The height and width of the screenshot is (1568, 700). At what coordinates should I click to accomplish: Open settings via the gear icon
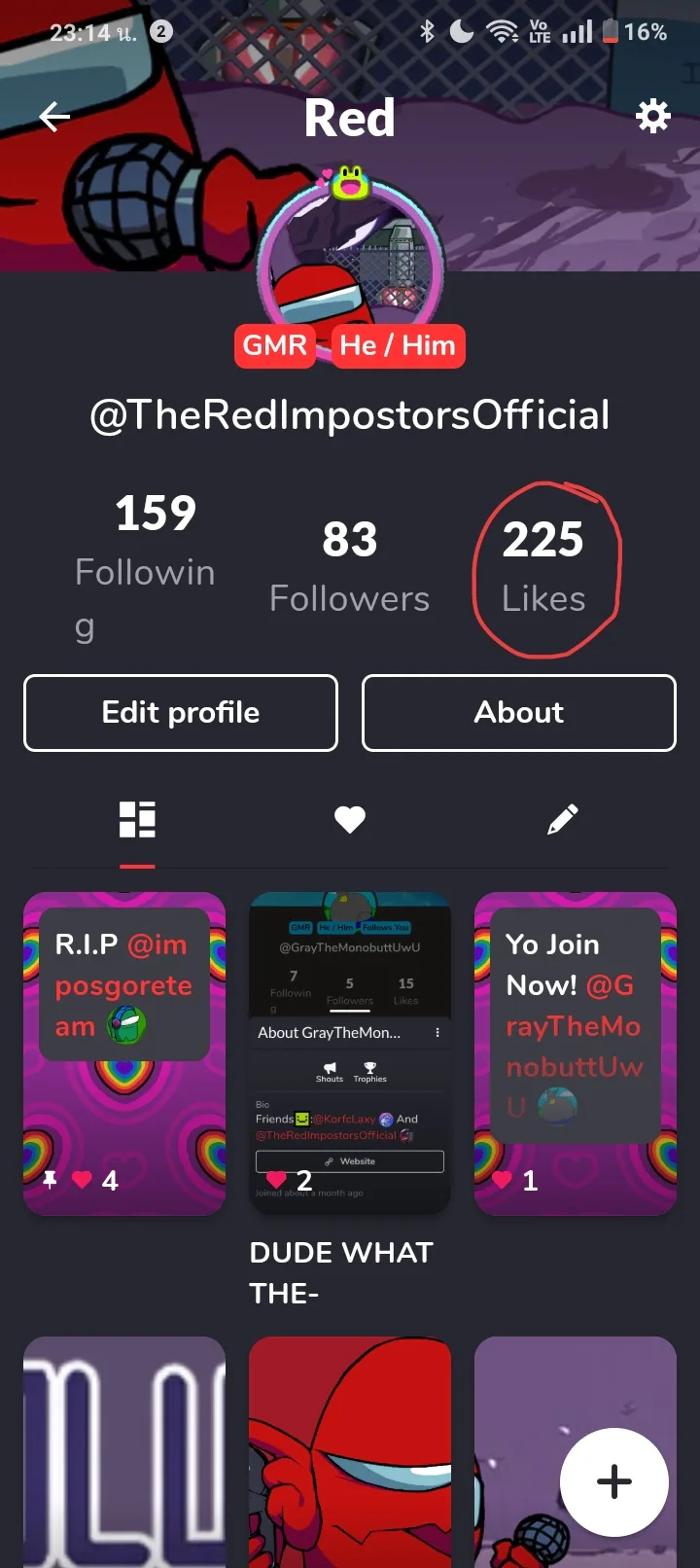(652, 117)
